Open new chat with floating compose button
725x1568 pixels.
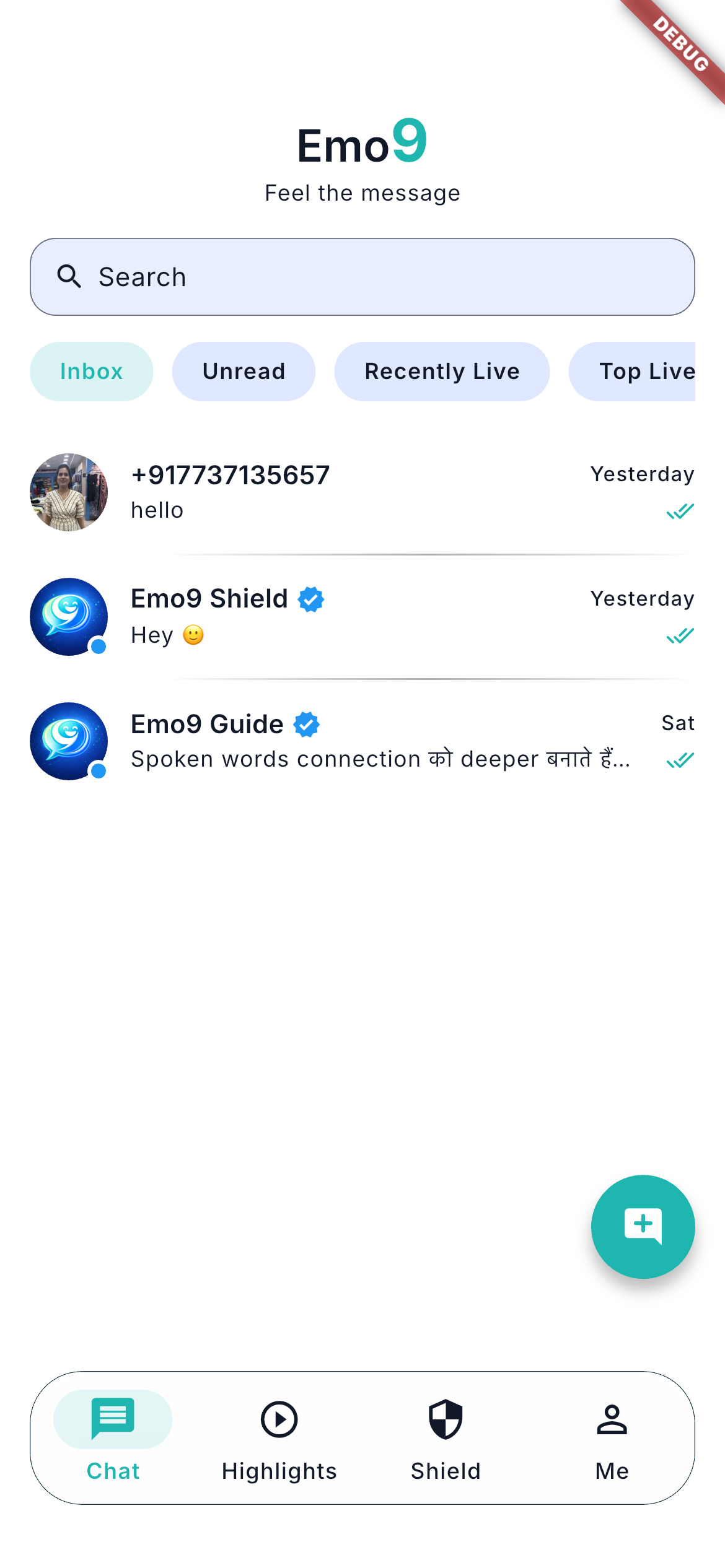coord(643,1227)
